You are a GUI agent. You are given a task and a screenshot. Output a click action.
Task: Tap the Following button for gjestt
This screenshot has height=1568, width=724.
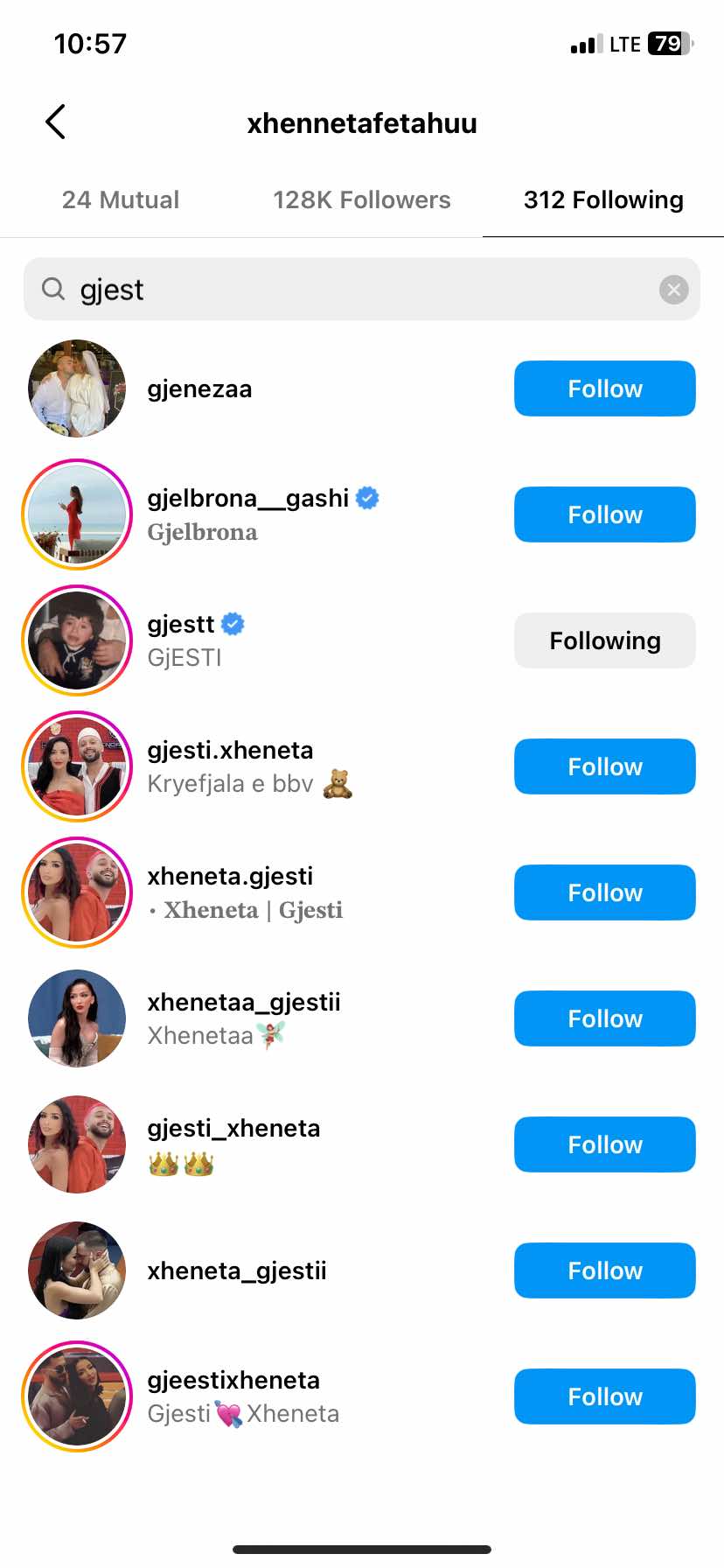coord(604,640)
